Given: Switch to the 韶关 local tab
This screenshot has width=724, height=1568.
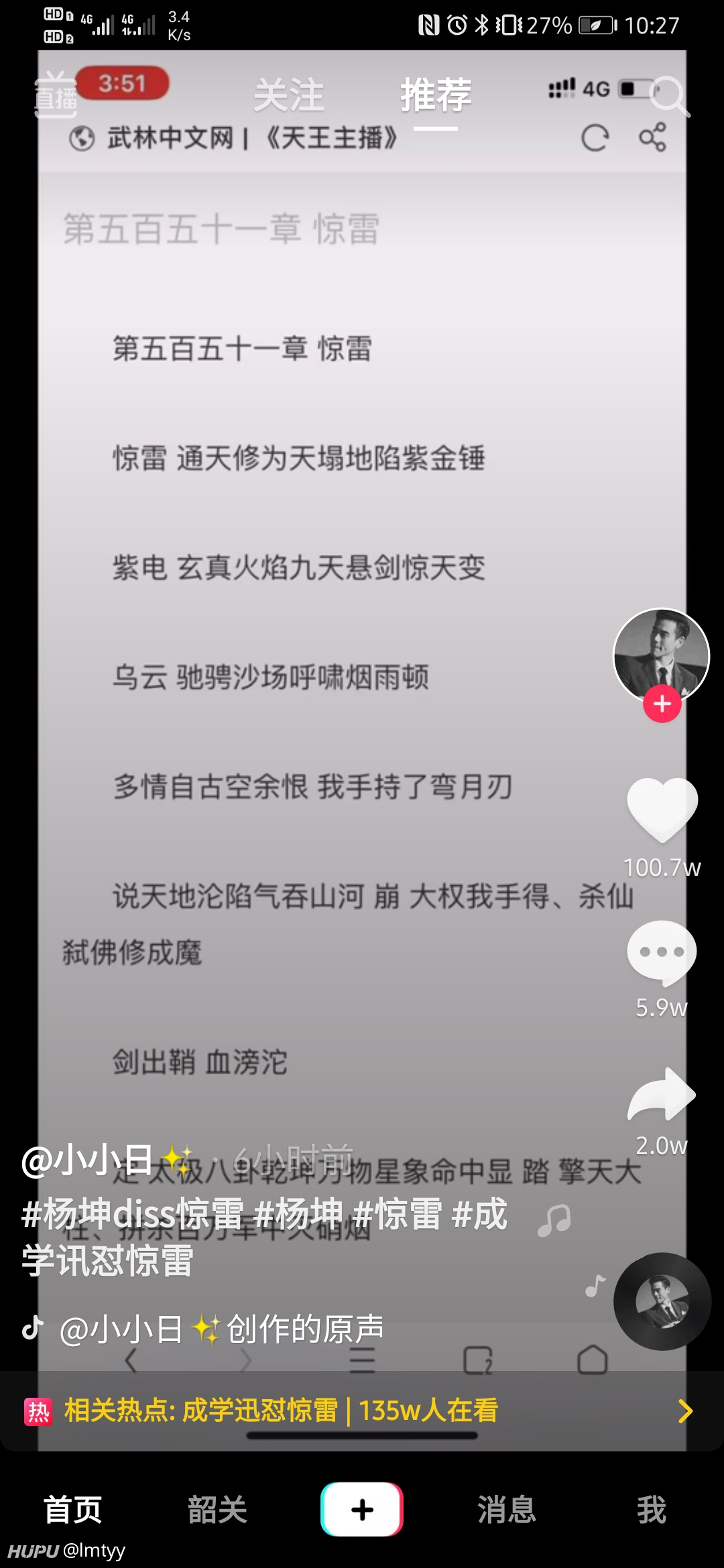Looking at the screenshot, I should click(x=217, y=1510).
